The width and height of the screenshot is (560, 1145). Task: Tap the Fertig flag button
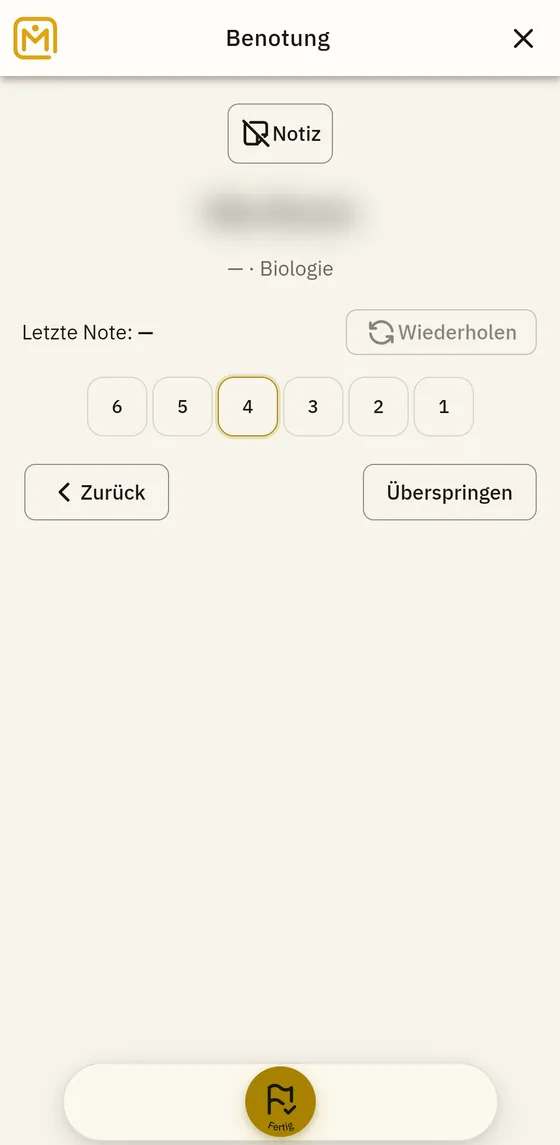coord(280,1101)
